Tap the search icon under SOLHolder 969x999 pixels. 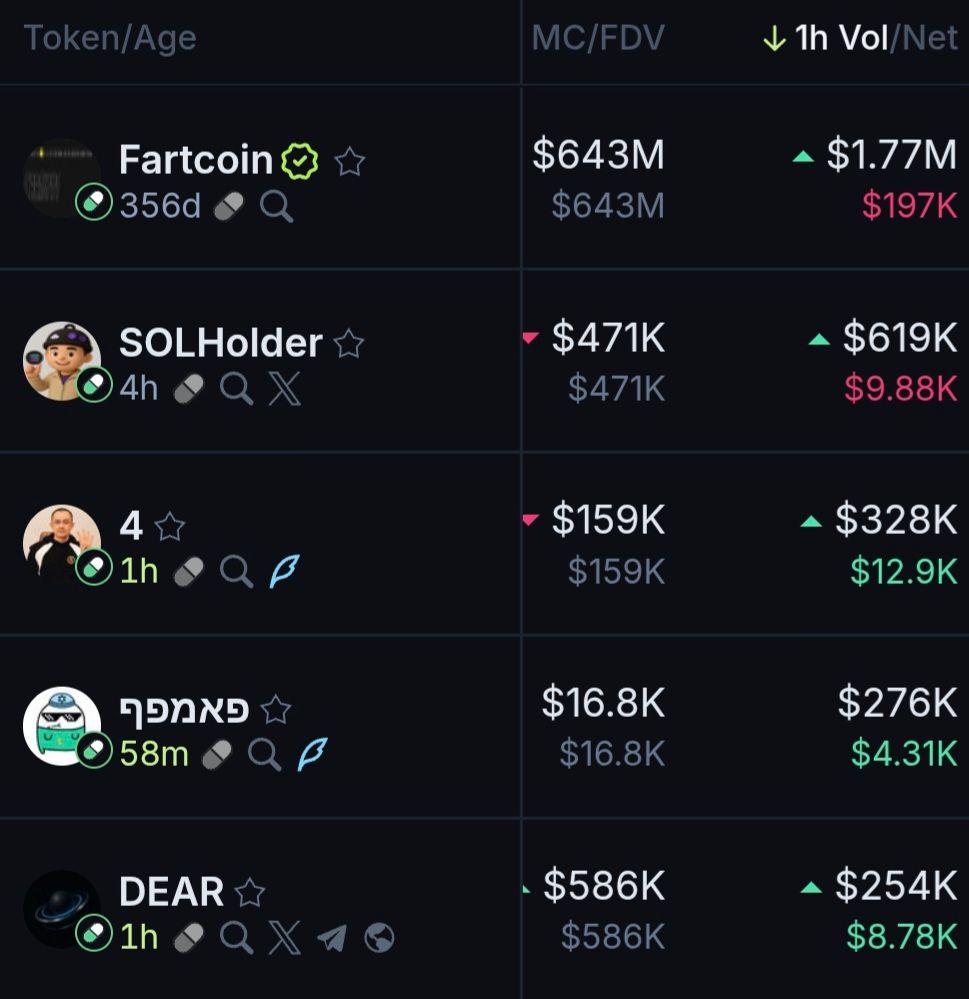[236, 389]
